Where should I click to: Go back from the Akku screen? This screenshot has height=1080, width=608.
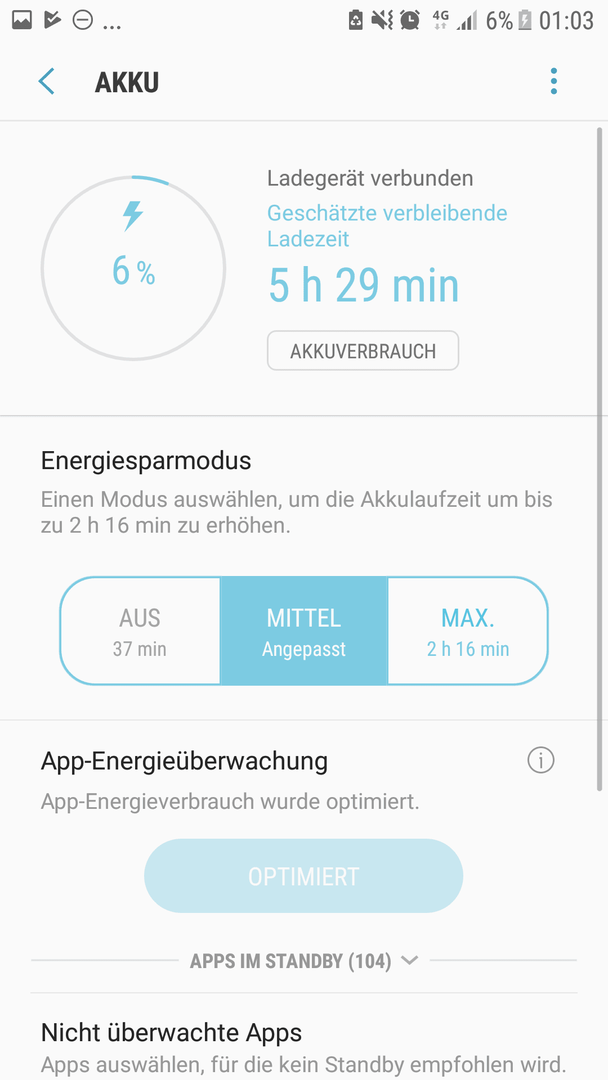pyautogui.click(x=46, y=82)
